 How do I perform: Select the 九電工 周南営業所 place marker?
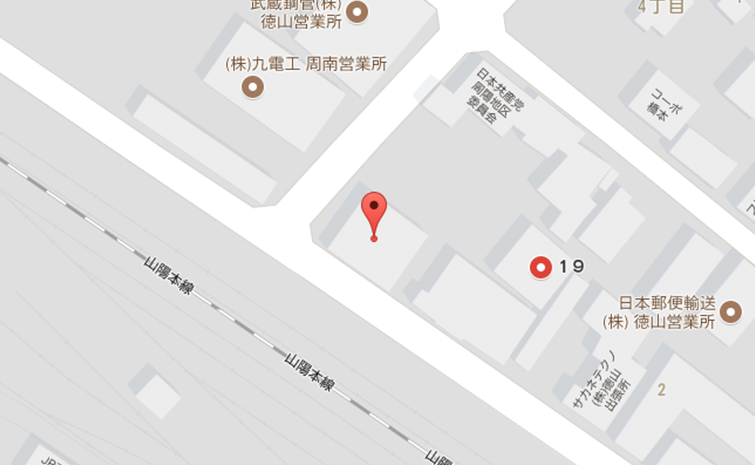tap(254, 88)
